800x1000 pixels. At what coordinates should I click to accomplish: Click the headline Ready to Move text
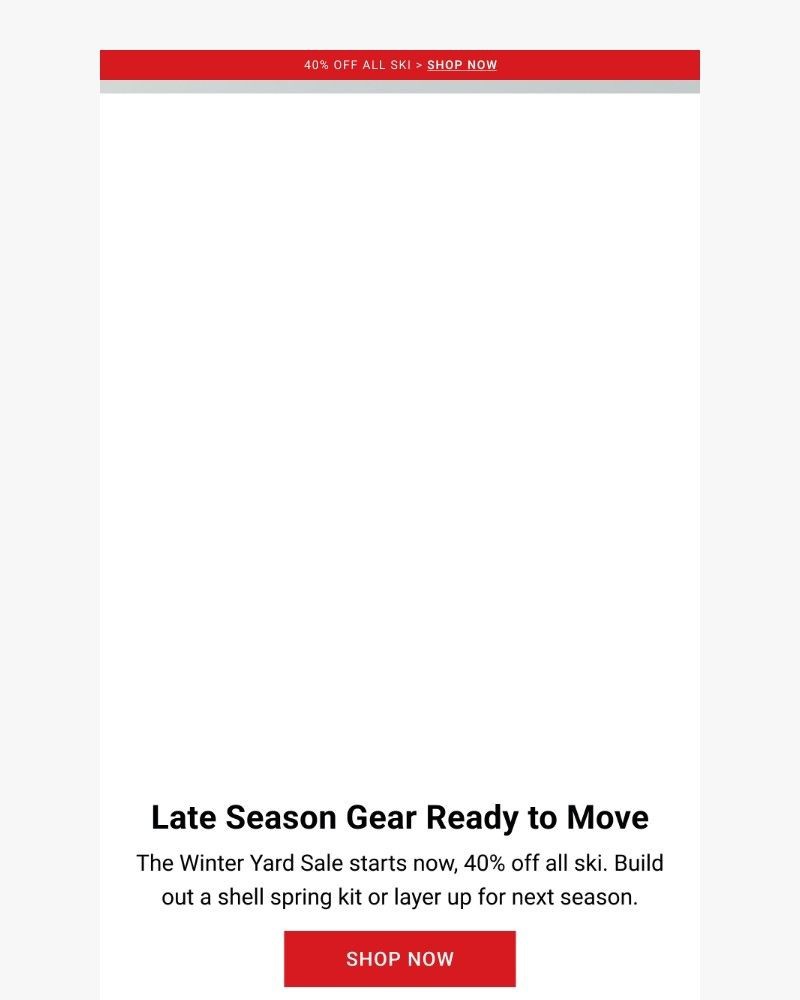(x=540, y=817)
